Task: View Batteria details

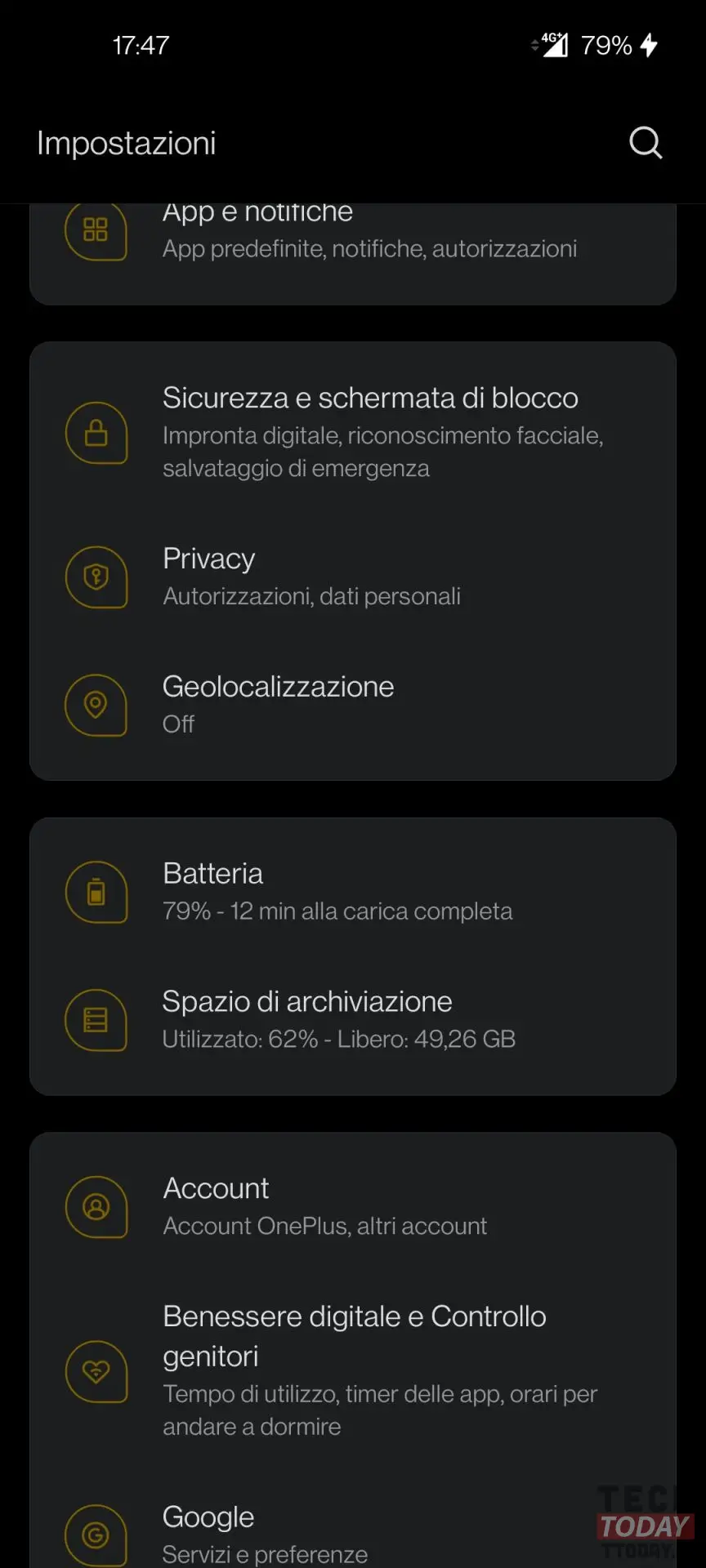Action: pos(353,891)
